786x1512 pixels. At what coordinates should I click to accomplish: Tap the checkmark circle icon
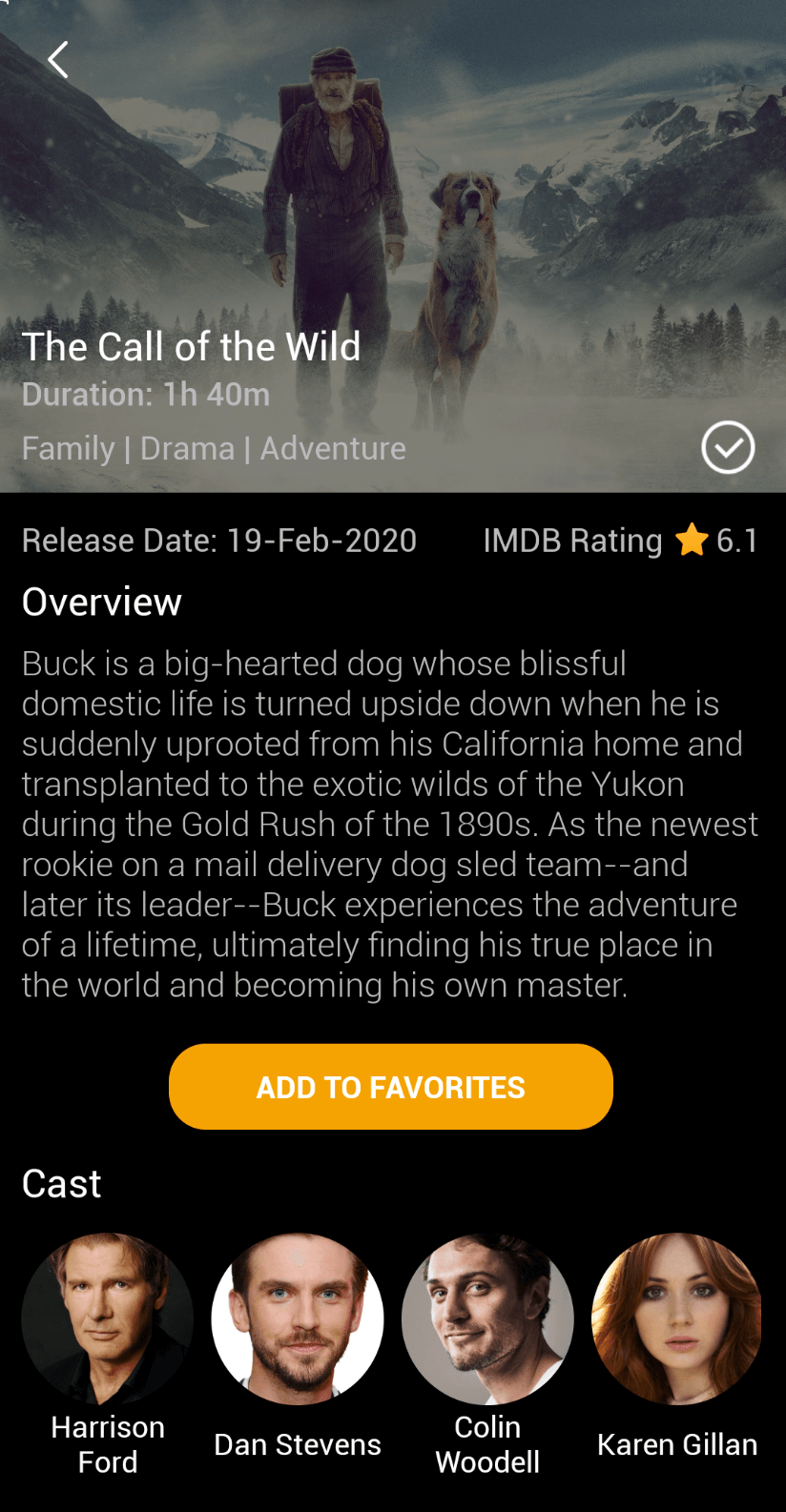click(x=728, y=447)
